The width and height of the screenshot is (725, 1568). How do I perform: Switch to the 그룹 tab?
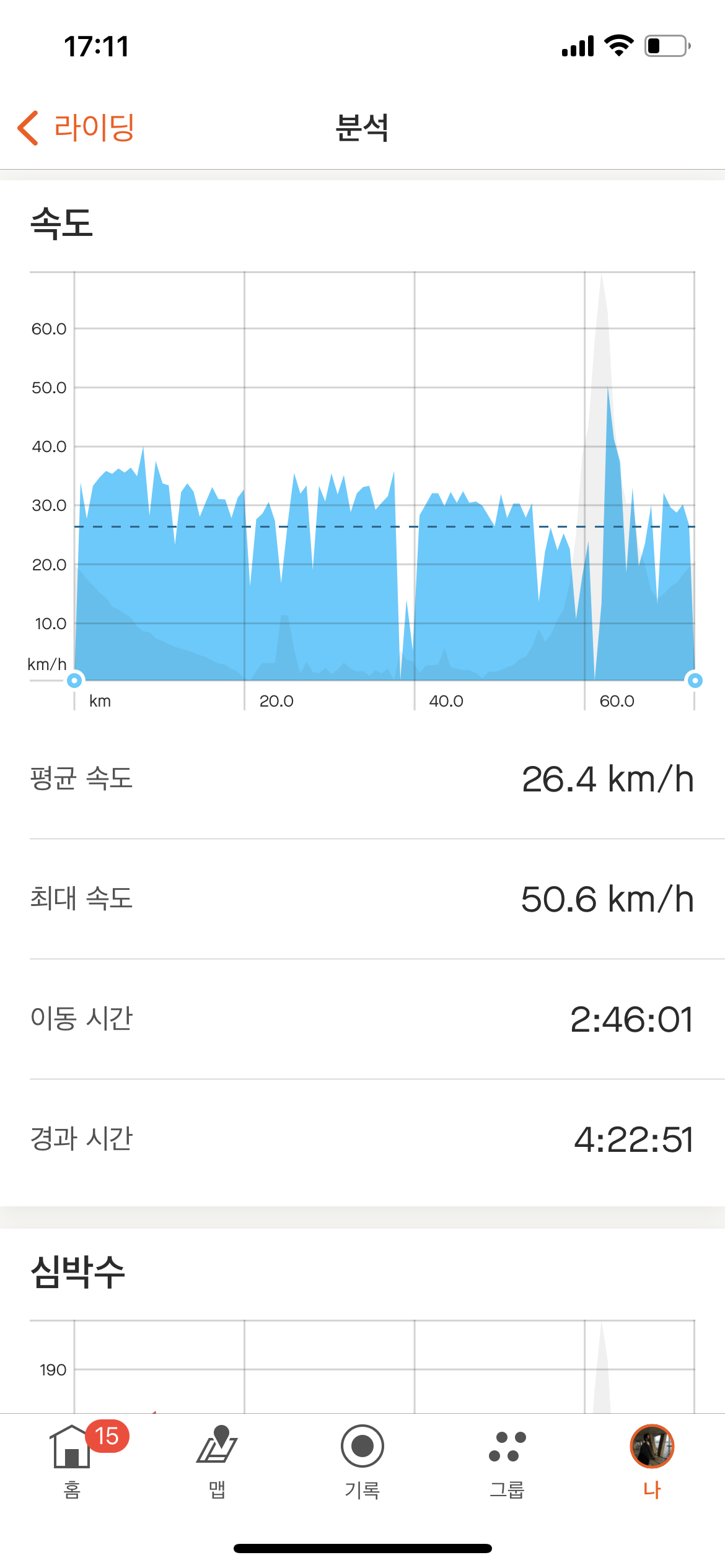pos(507,1460)
